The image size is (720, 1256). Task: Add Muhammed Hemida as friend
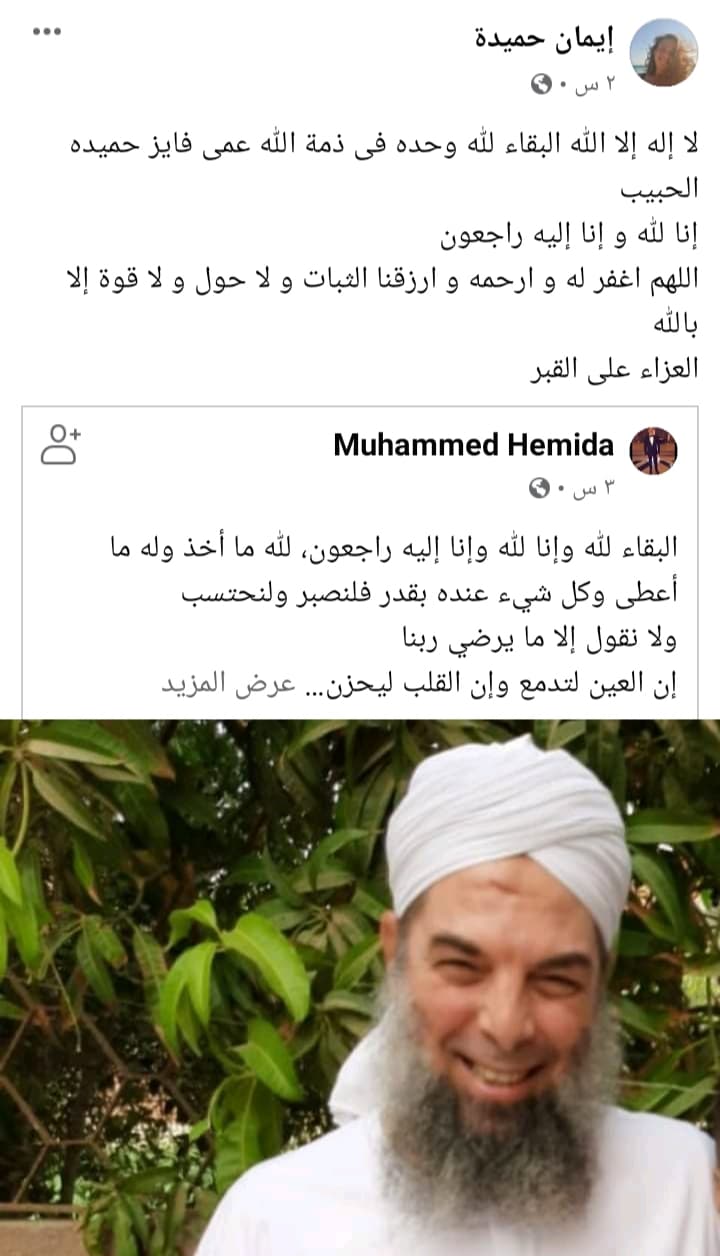60,444
